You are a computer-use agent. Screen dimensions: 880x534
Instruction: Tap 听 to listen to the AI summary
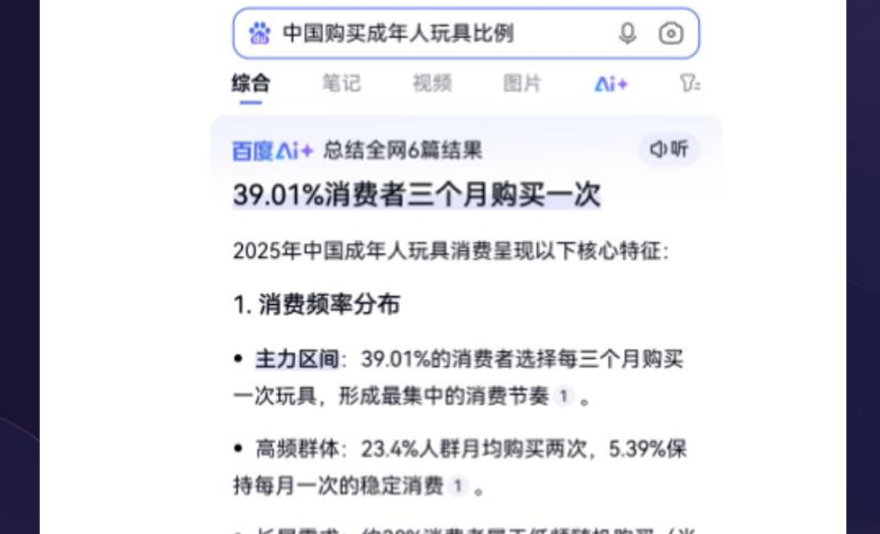coord(669,149)
